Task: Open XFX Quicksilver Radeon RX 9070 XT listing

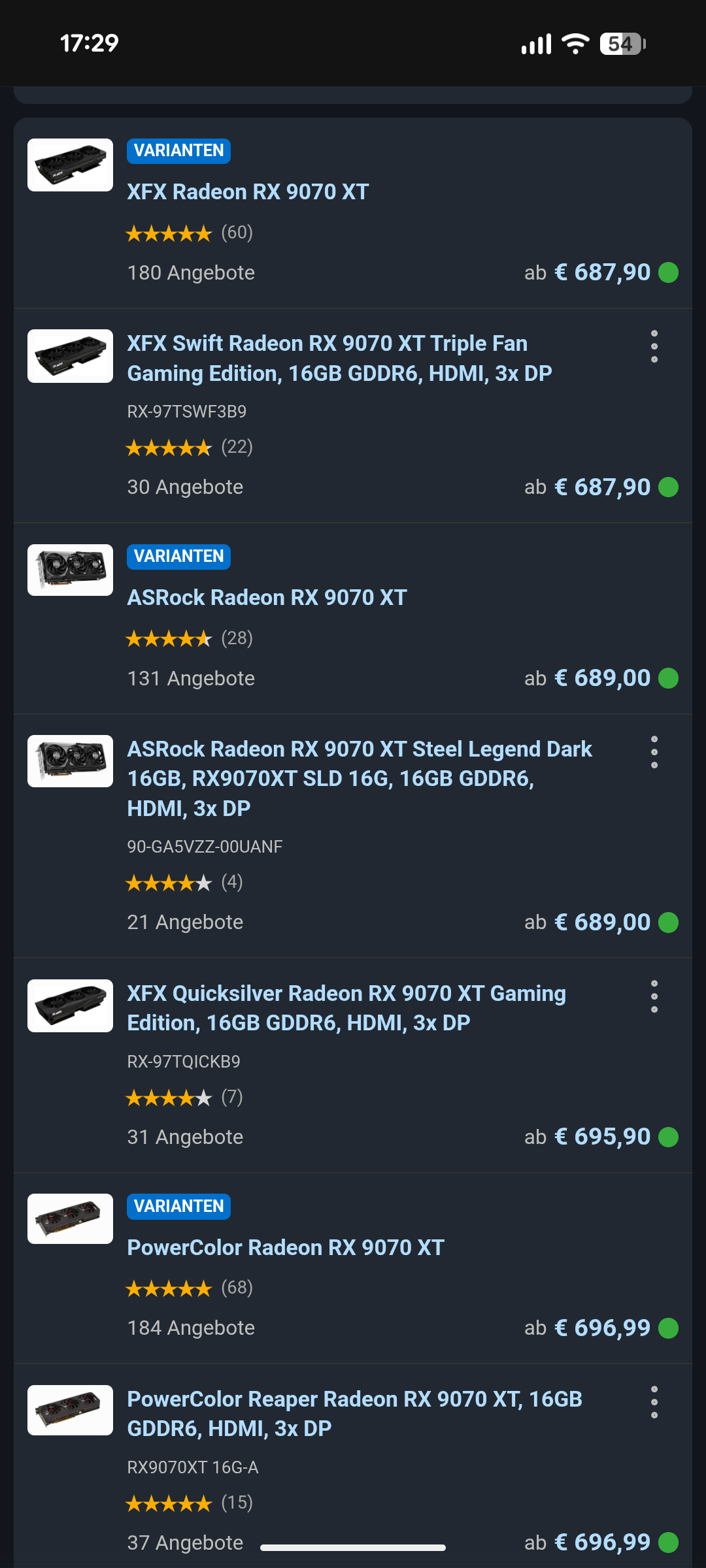Action: (346, 1008)
